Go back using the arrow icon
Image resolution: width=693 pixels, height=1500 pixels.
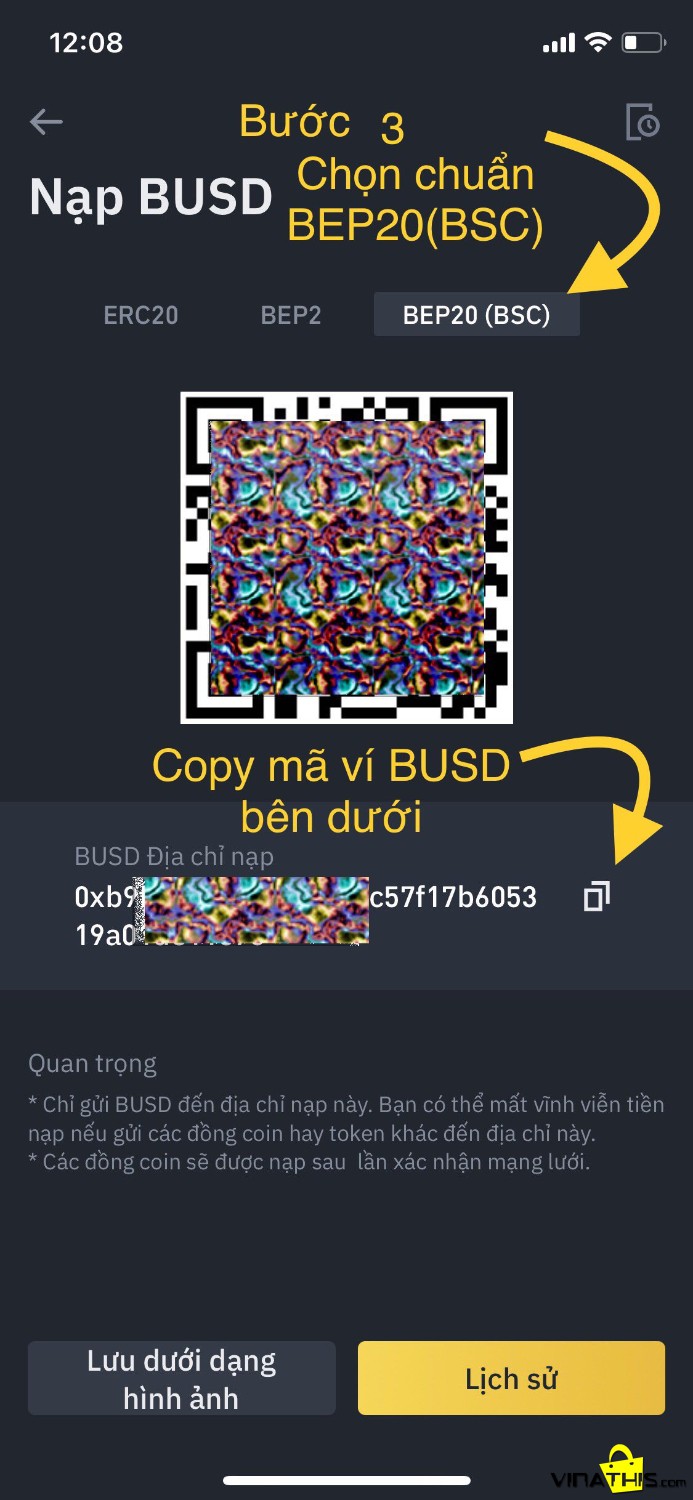click(x=46, y=122)
